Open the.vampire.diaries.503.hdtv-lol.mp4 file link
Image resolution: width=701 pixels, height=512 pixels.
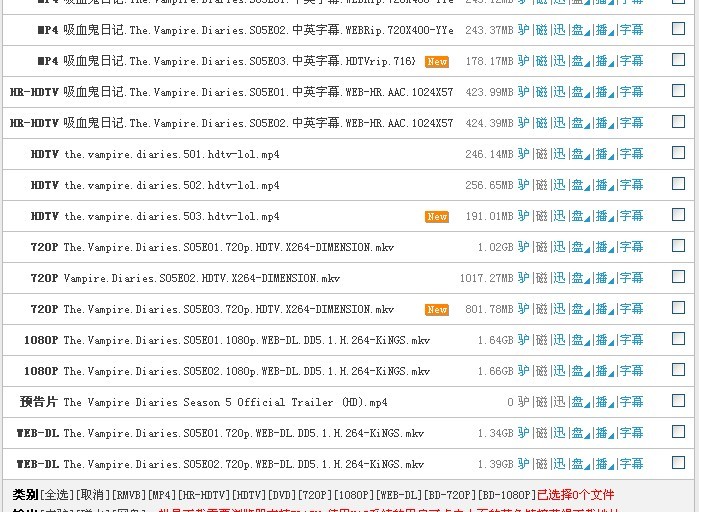(x=171, y=216)
